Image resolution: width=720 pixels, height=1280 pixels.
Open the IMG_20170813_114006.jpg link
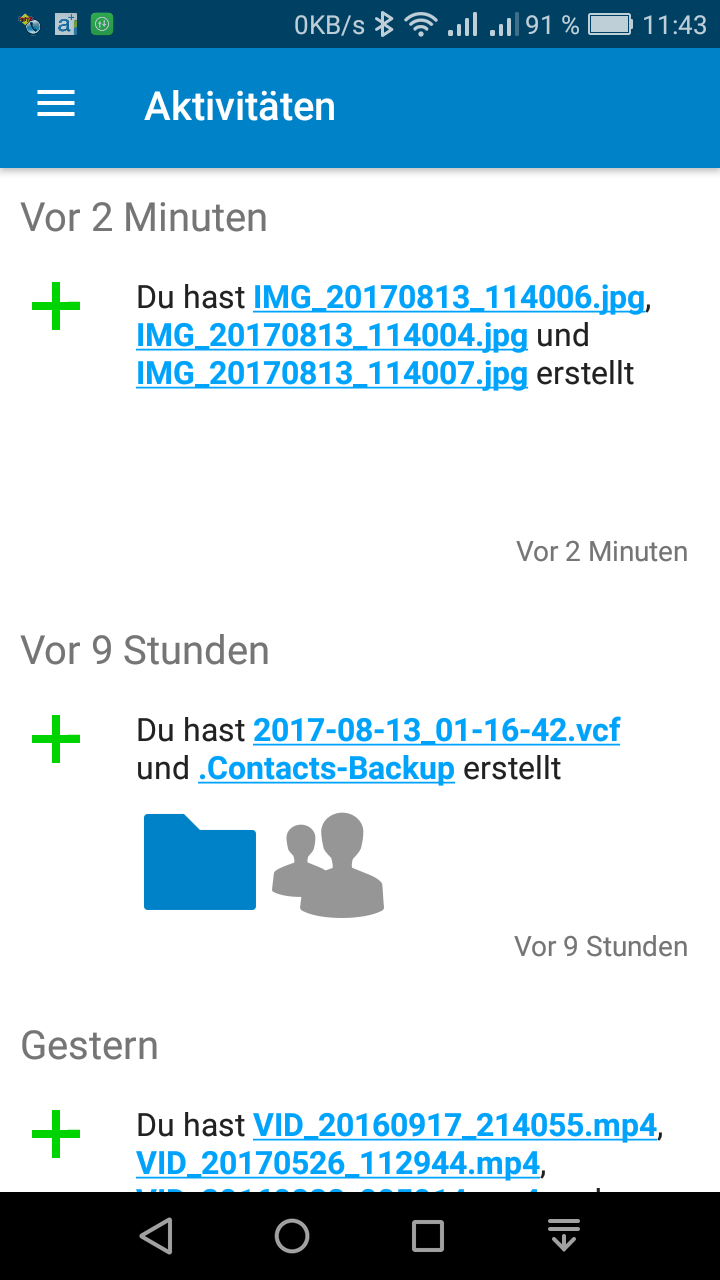[449, 298]
